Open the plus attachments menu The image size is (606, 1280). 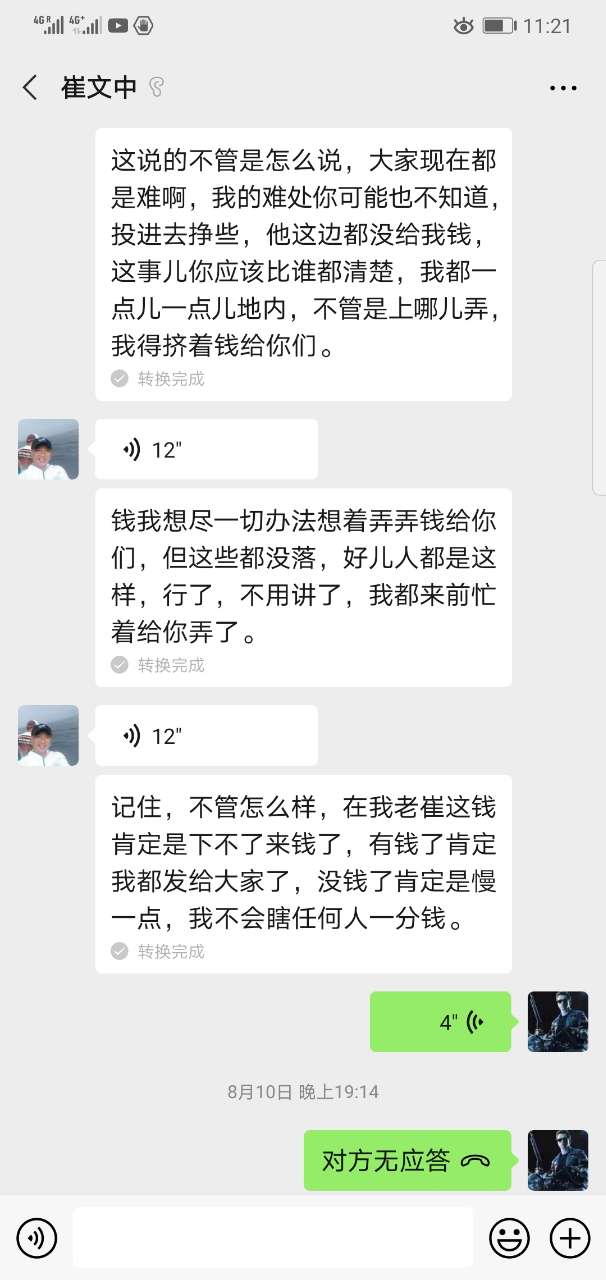570,1239
